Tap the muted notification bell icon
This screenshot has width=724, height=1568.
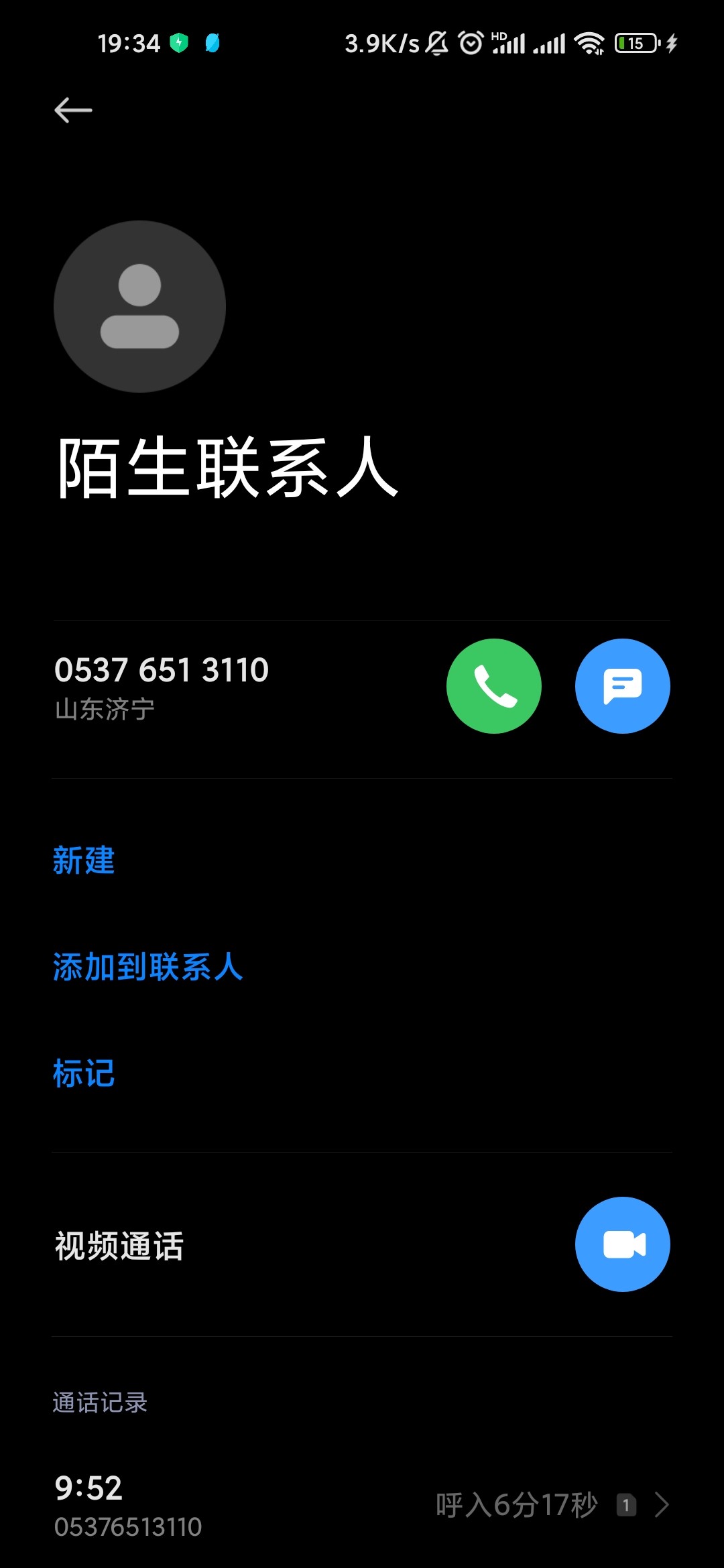437,42
